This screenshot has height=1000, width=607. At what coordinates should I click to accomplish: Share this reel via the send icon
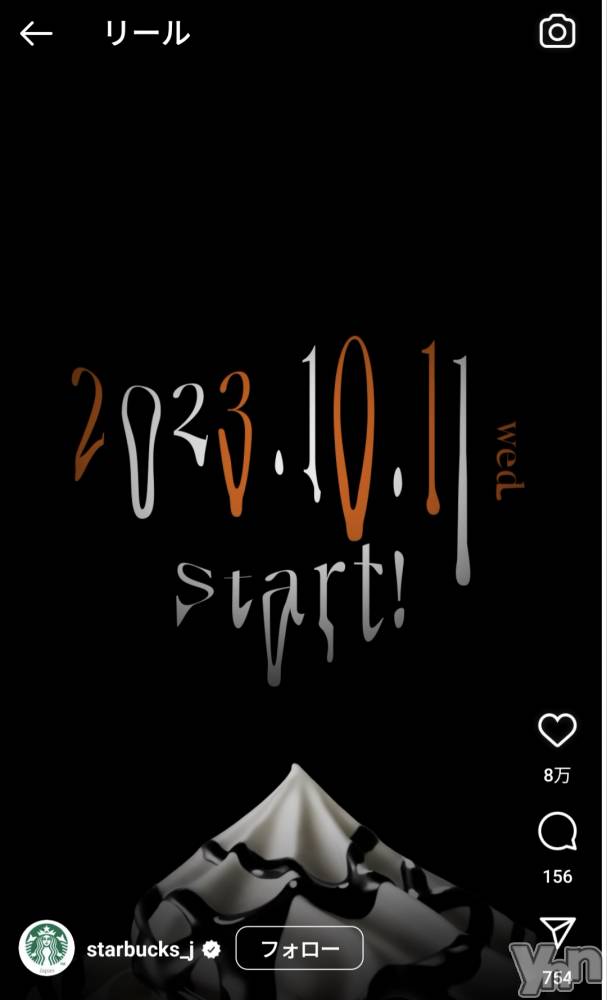click(557, 930)
